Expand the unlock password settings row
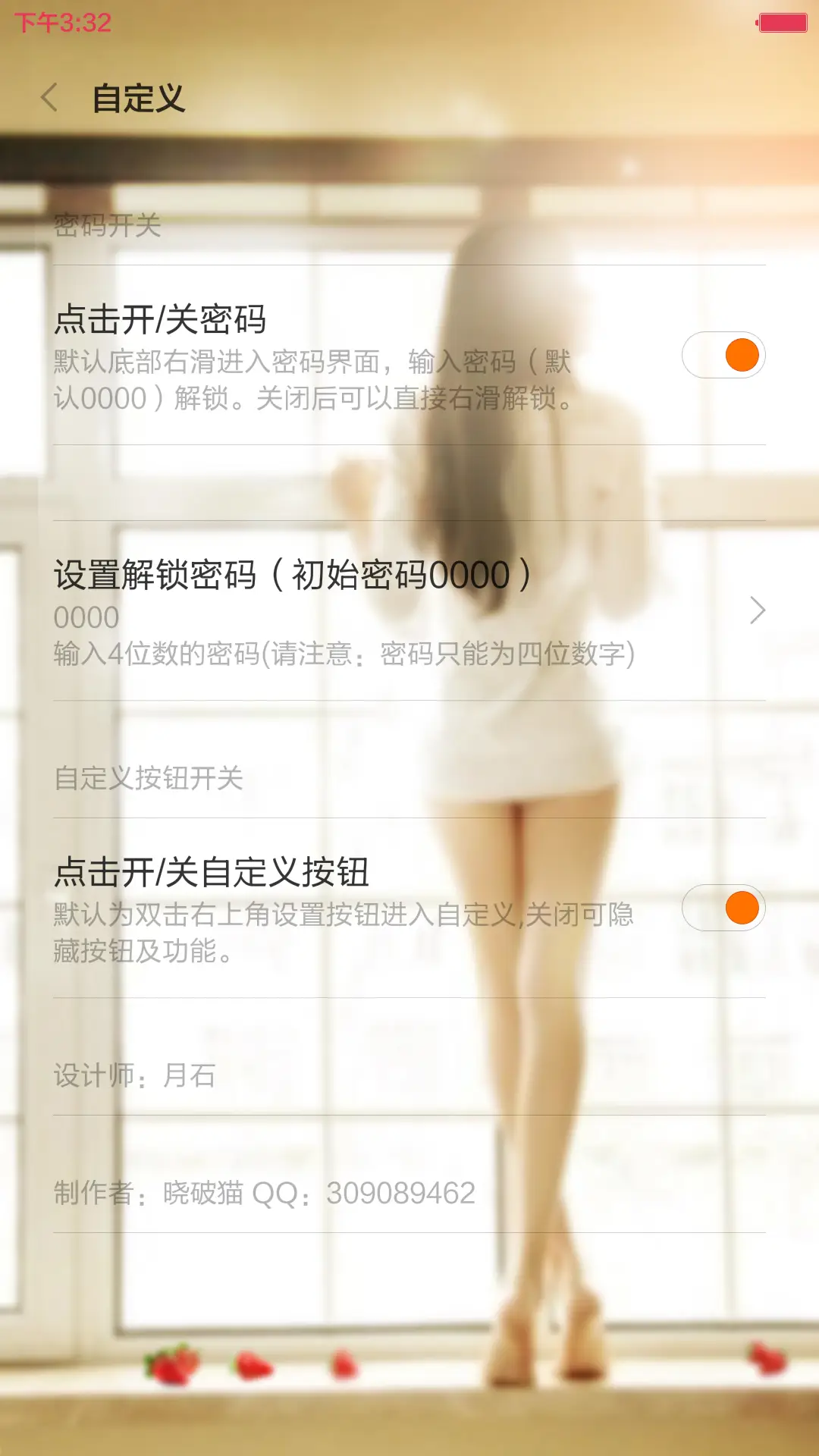Screen dimensions: 819x1456 click(379, 611)
